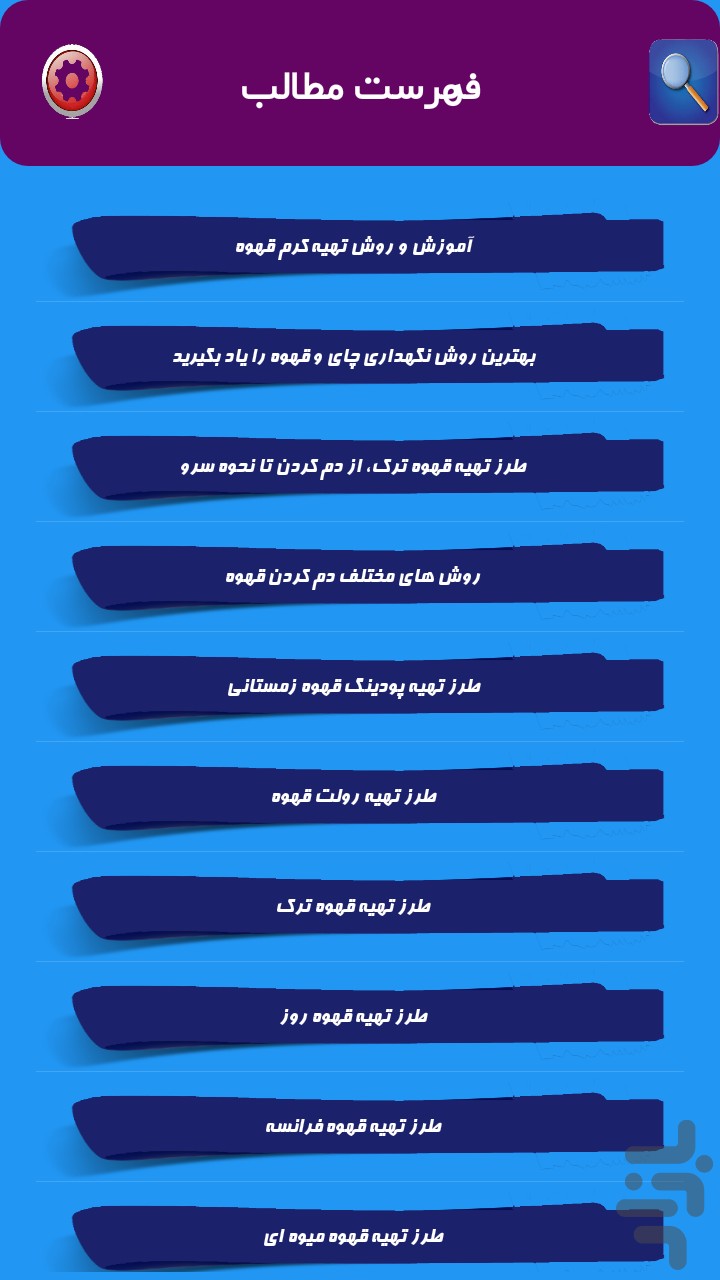The height and width of the screenshot is (1280, 720).
Task: Open طرز تهیه قهوه فرانسه
Action: coord(355,1126)
